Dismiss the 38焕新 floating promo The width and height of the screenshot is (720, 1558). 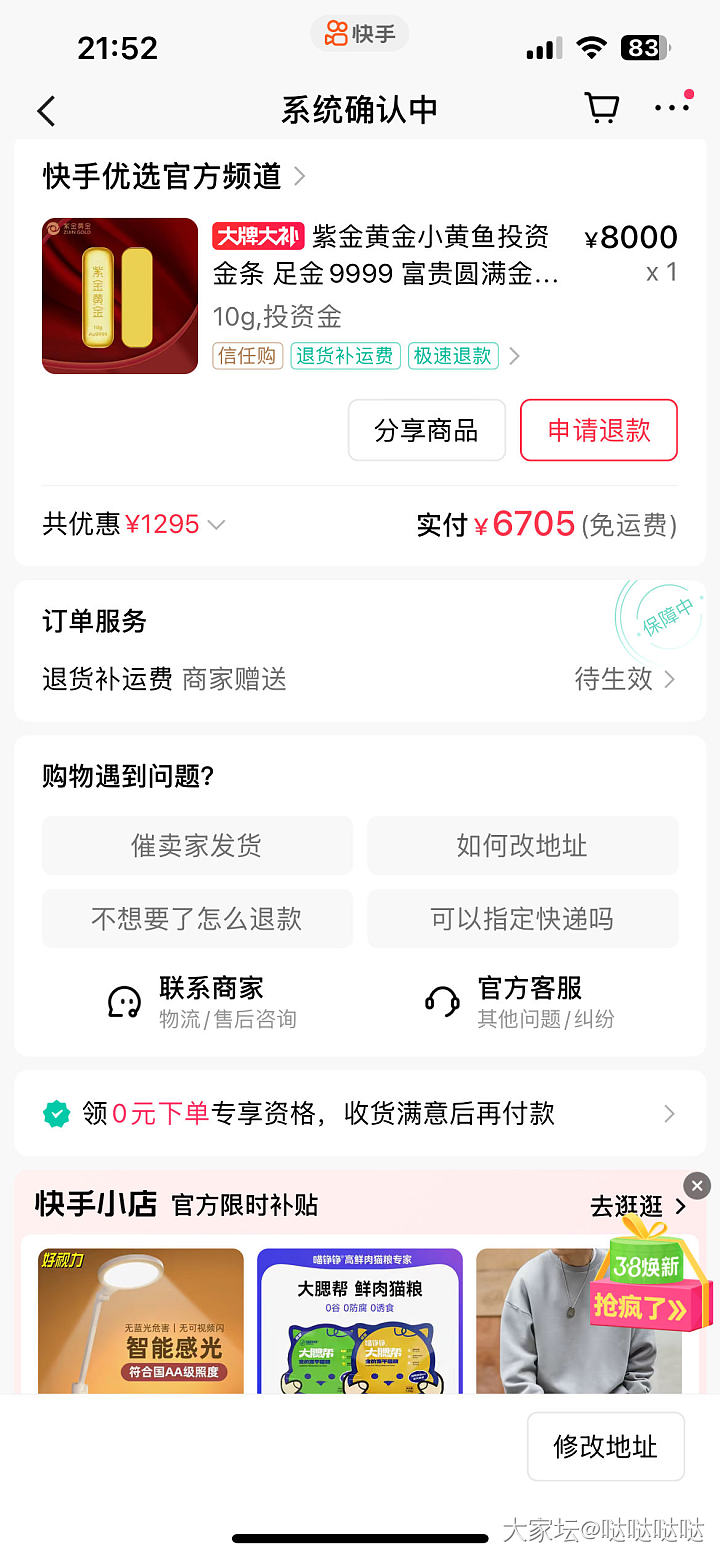[697, 1186]
